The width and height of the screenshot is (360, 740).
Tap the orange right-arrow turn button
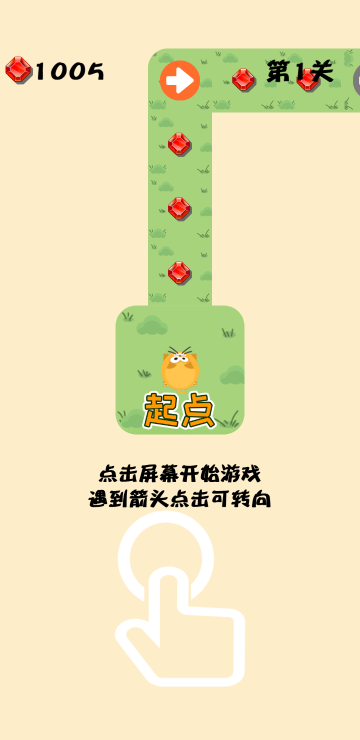tap(180, 81)
